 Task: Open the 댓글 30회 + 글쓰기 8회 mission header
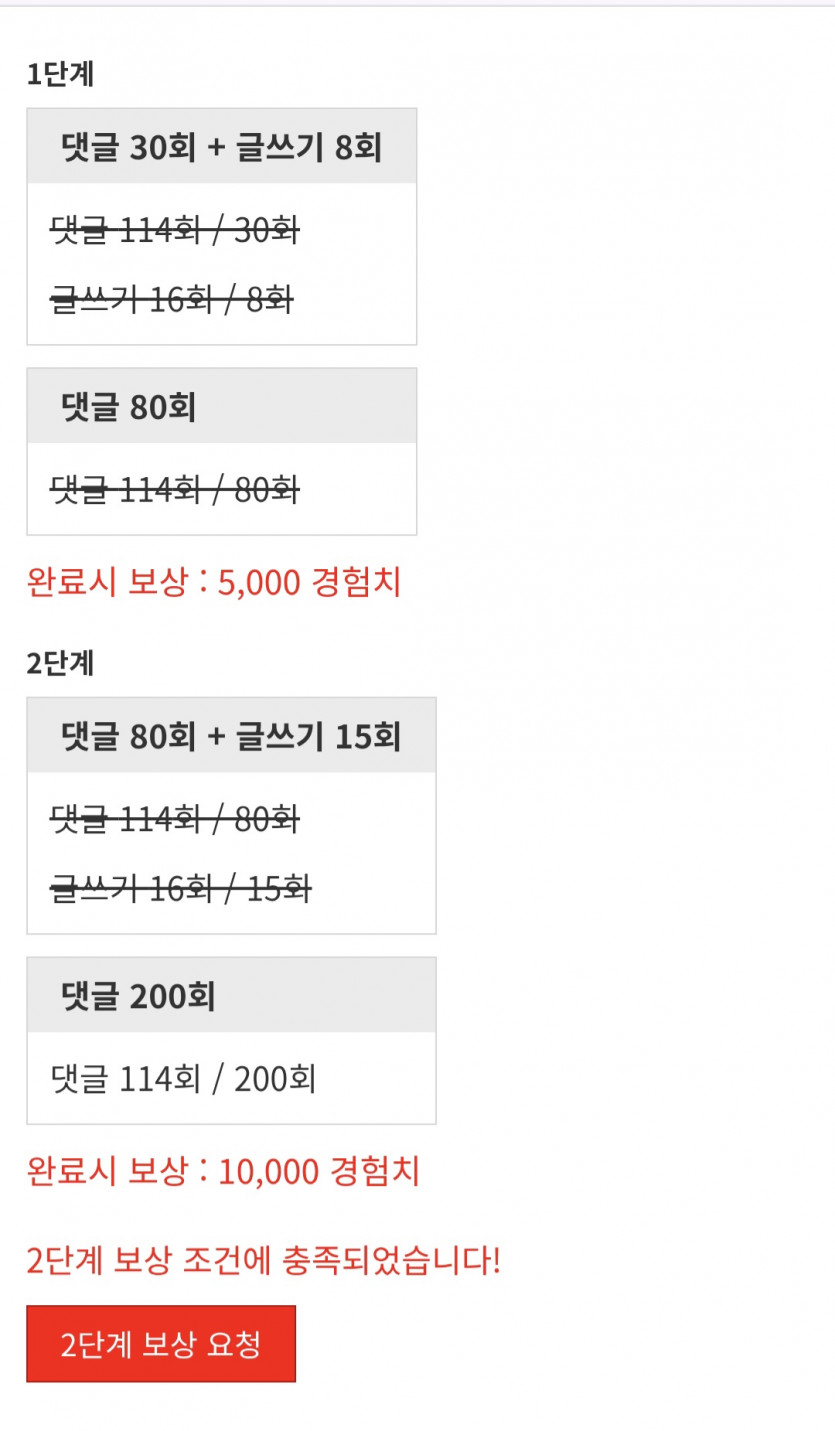coord(222,144)
